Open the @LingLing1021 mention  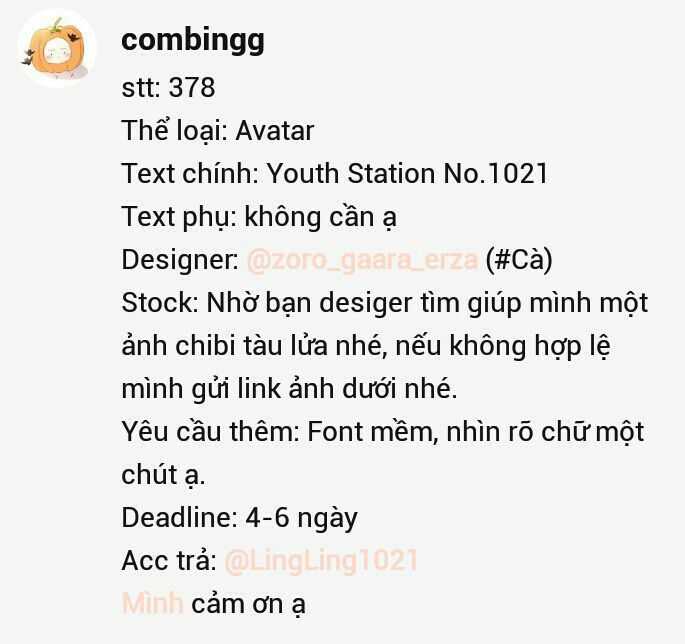click(x=320, y=561)
